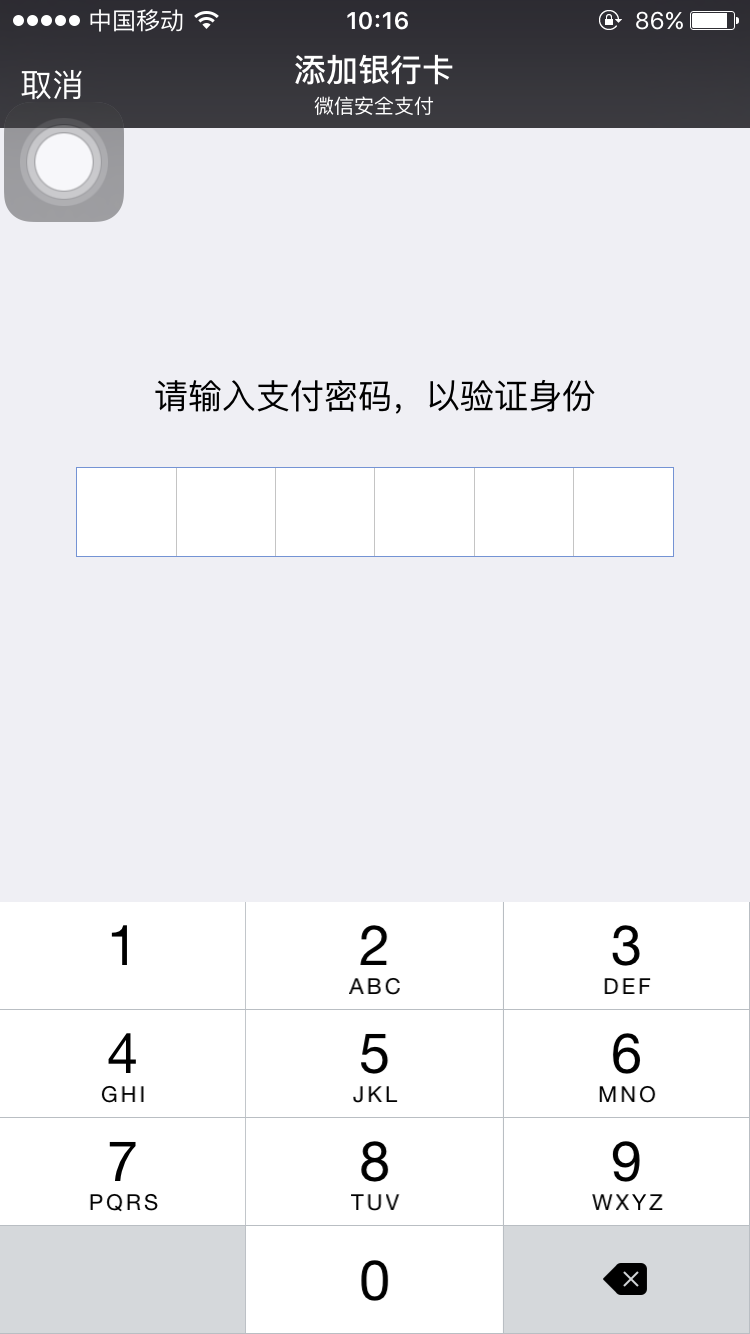The height and width of the screenshot is (1334, 750).
Task: Open the AssistiveTouch floating button
Action: (64, 162)
